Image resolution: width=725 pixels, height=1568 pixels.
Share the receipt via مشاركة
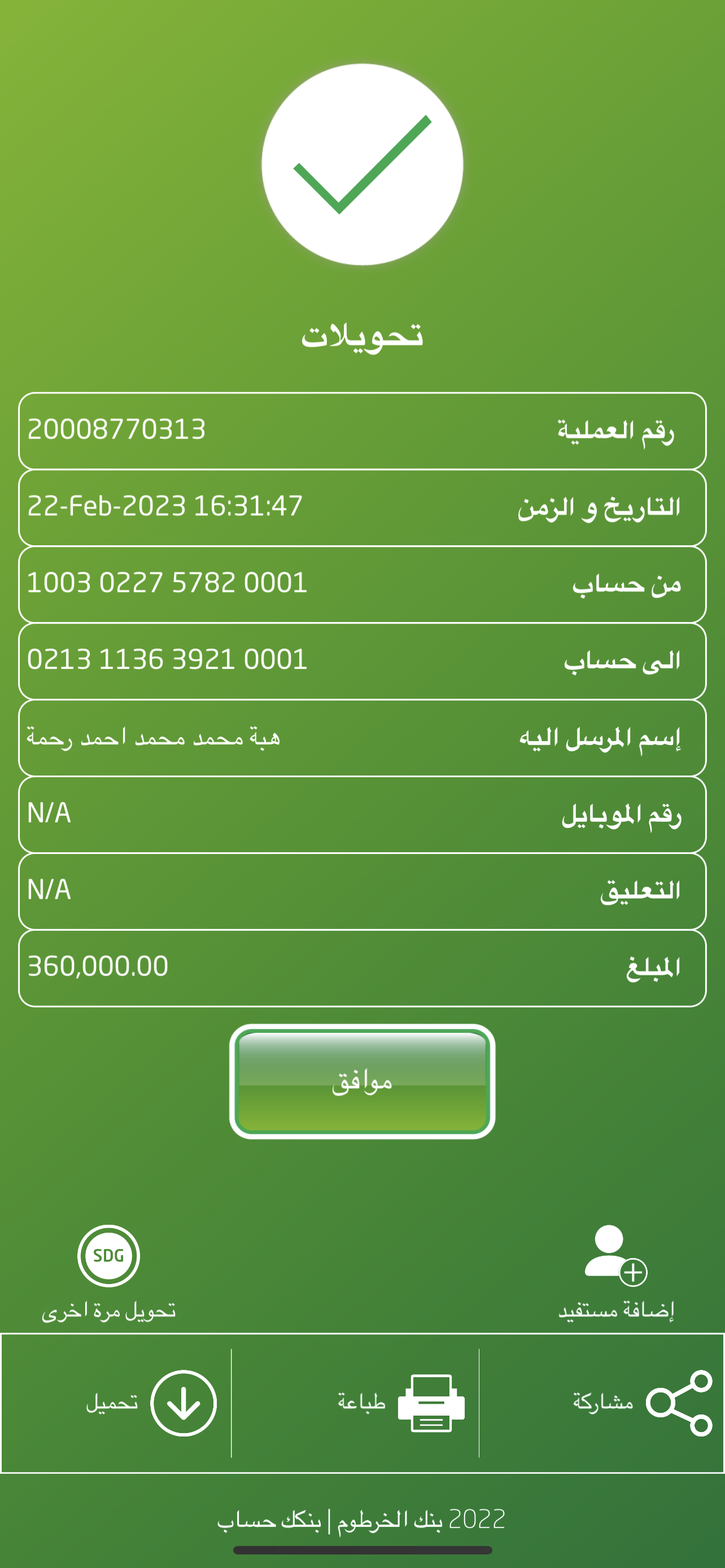(x=642, y=1403)
